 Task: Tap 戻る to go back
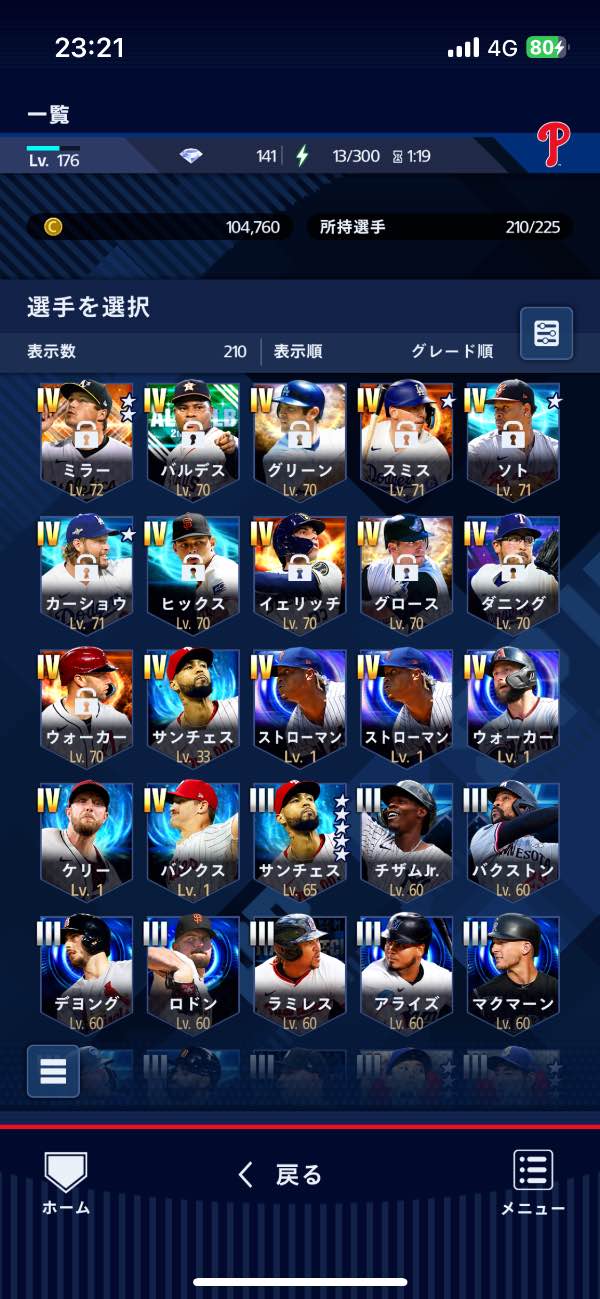click(280, 1174)
